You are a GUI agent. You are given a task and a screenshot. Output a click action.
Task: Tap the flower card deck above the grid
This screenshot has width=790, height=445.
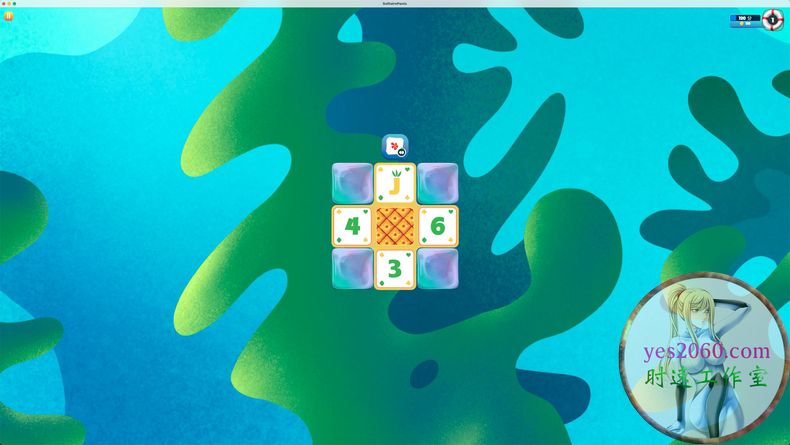(x=395, y=146)
